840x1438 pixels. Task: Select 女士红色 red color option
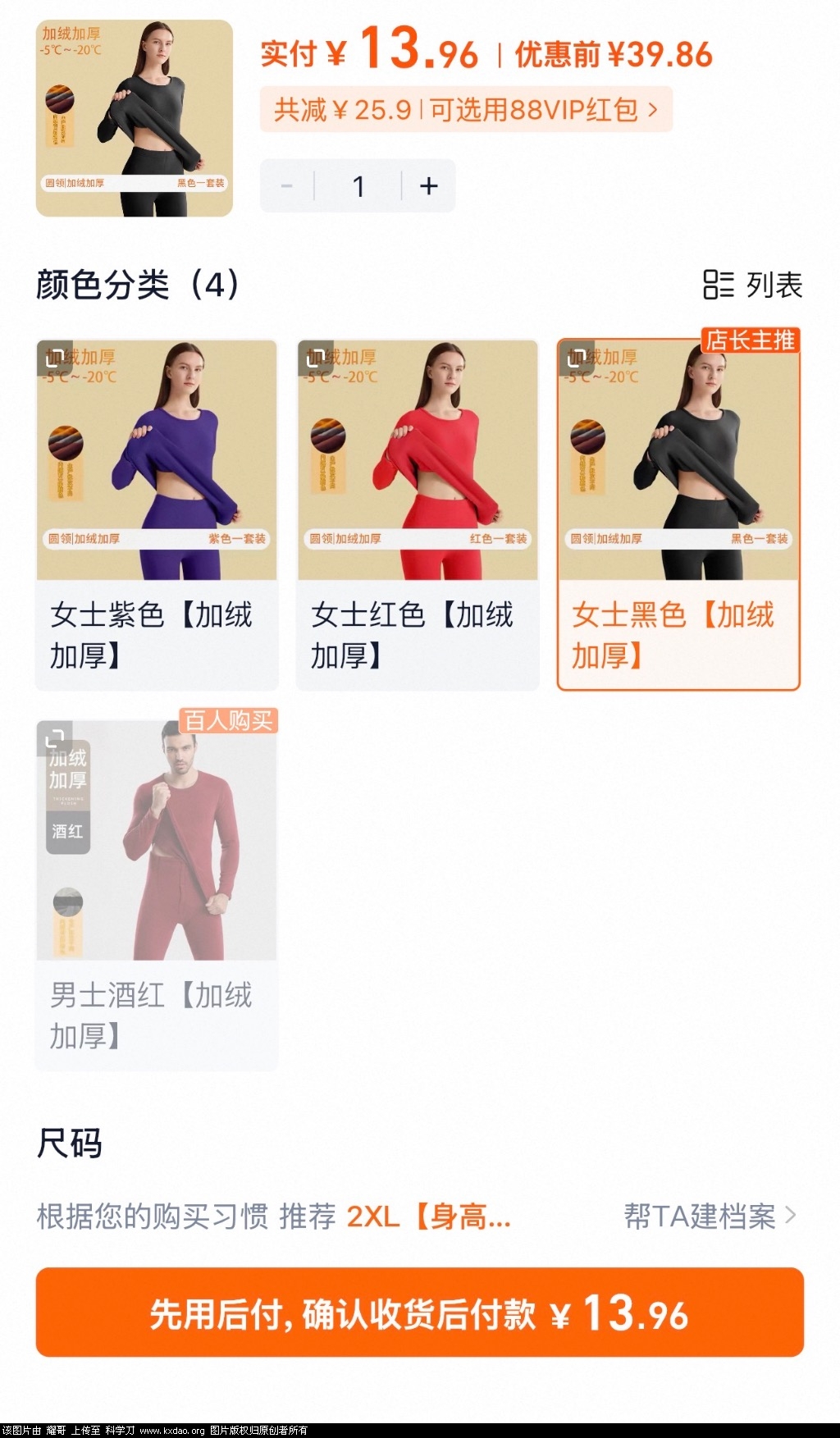click(x=417, y=514)
